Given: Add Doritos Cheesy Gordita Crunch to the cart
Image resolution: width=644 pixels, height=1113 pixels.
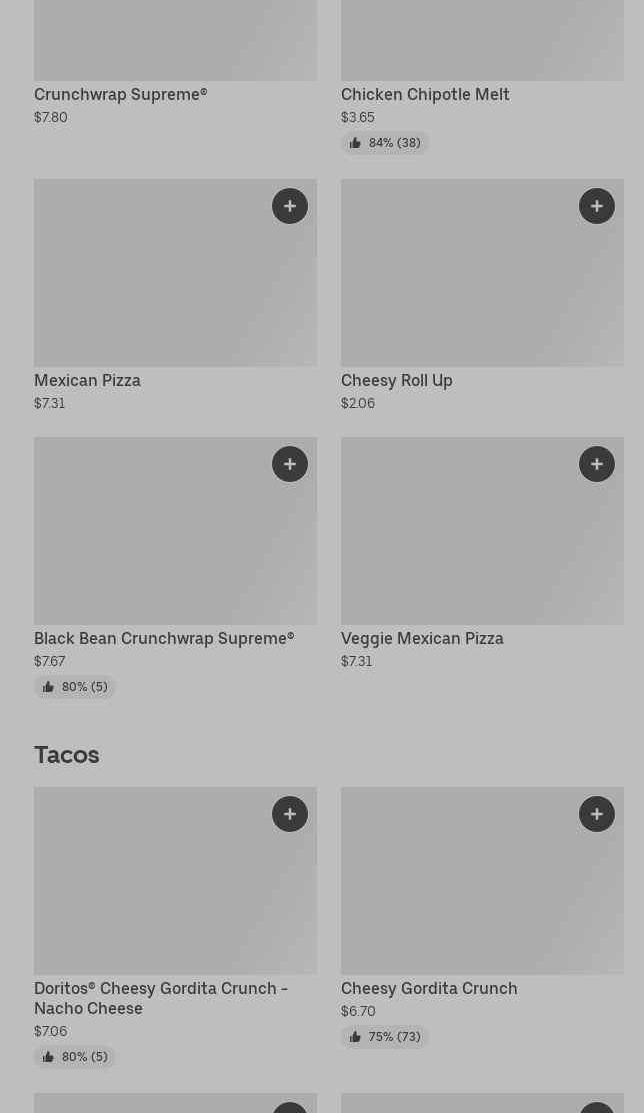Looking at the screenshot, I should (x=290, y=814).
